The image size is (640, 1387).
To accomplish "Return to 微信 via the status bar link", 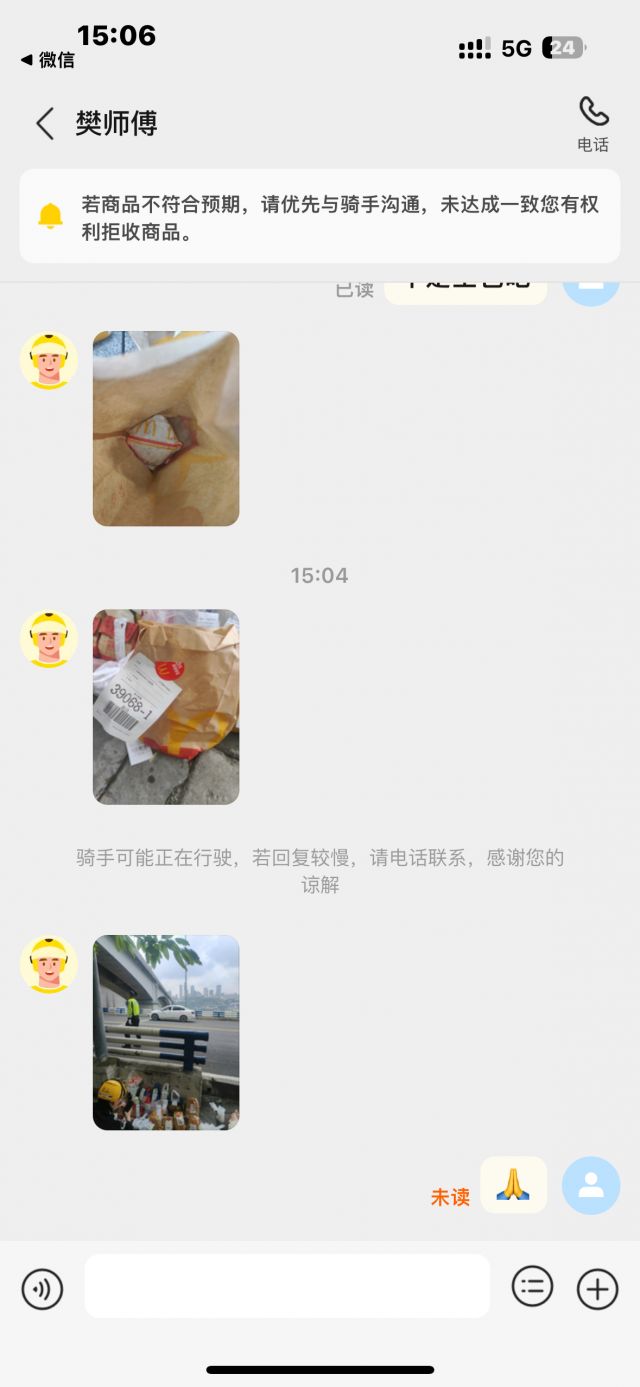I will 48,60.
